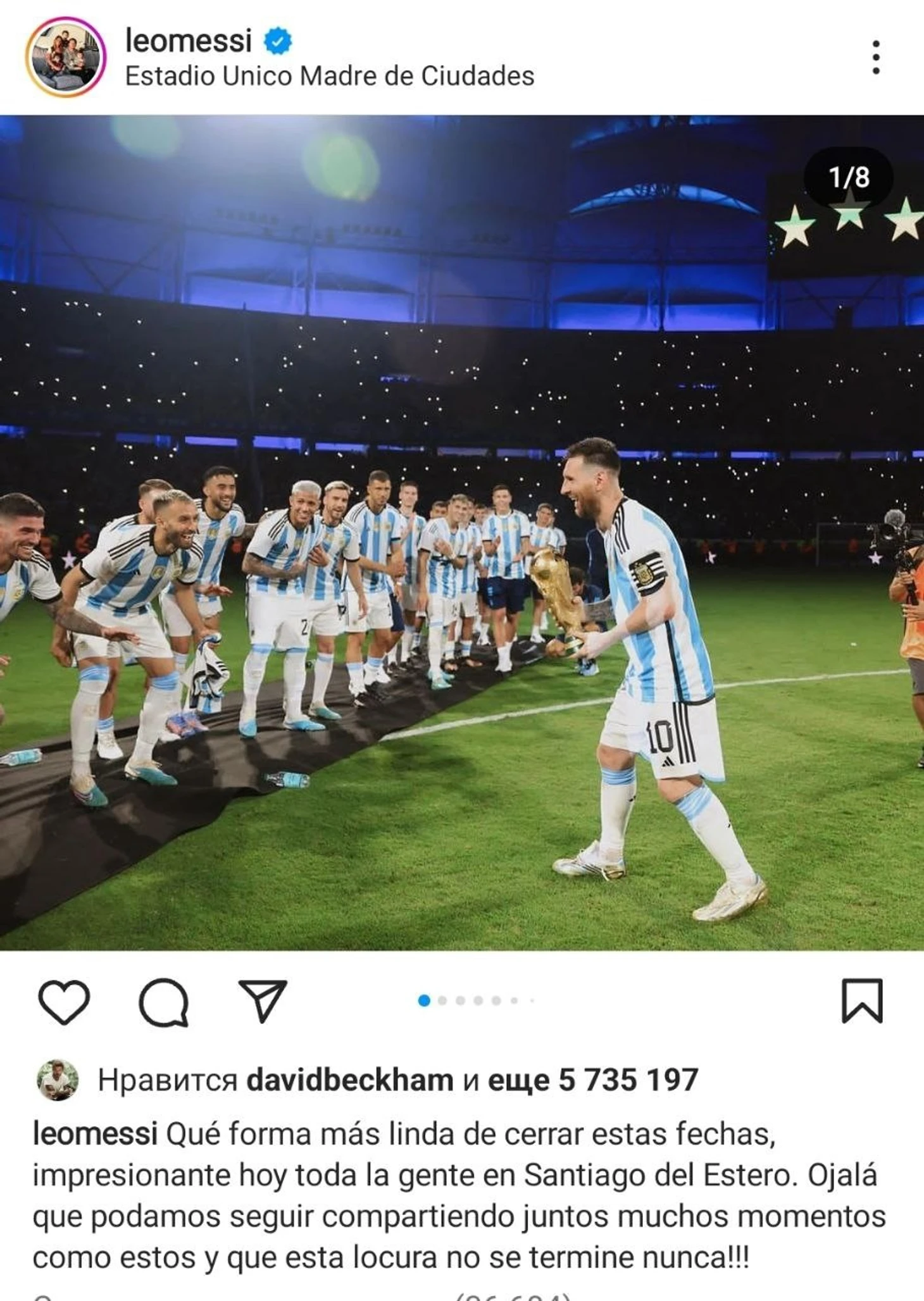The height and width of the screenshot is (1301, 924).
Task: Share the post via paper plane icon
Action: [263, 1001]
